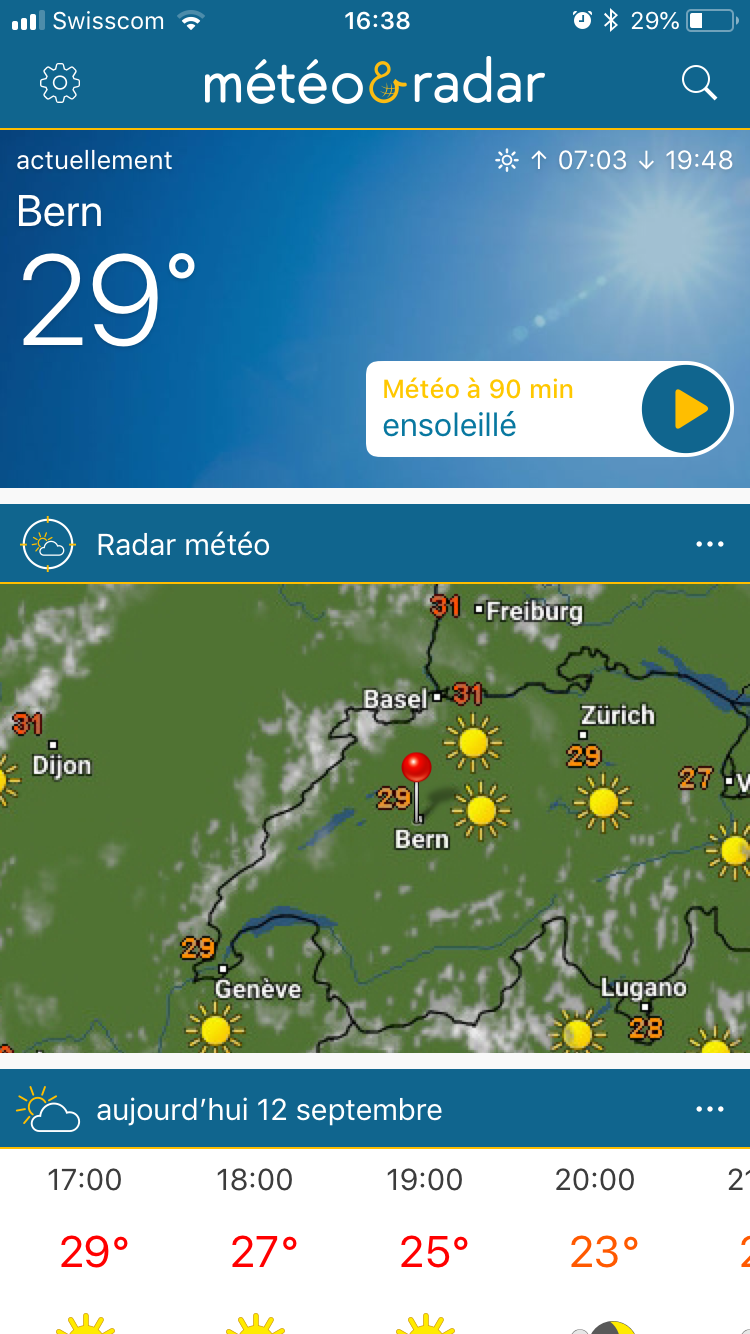The width and height of the screenshot is (750, 1334).
Task: Open the radar weather map
Action: pyautogui.click(x=375, y=818)
